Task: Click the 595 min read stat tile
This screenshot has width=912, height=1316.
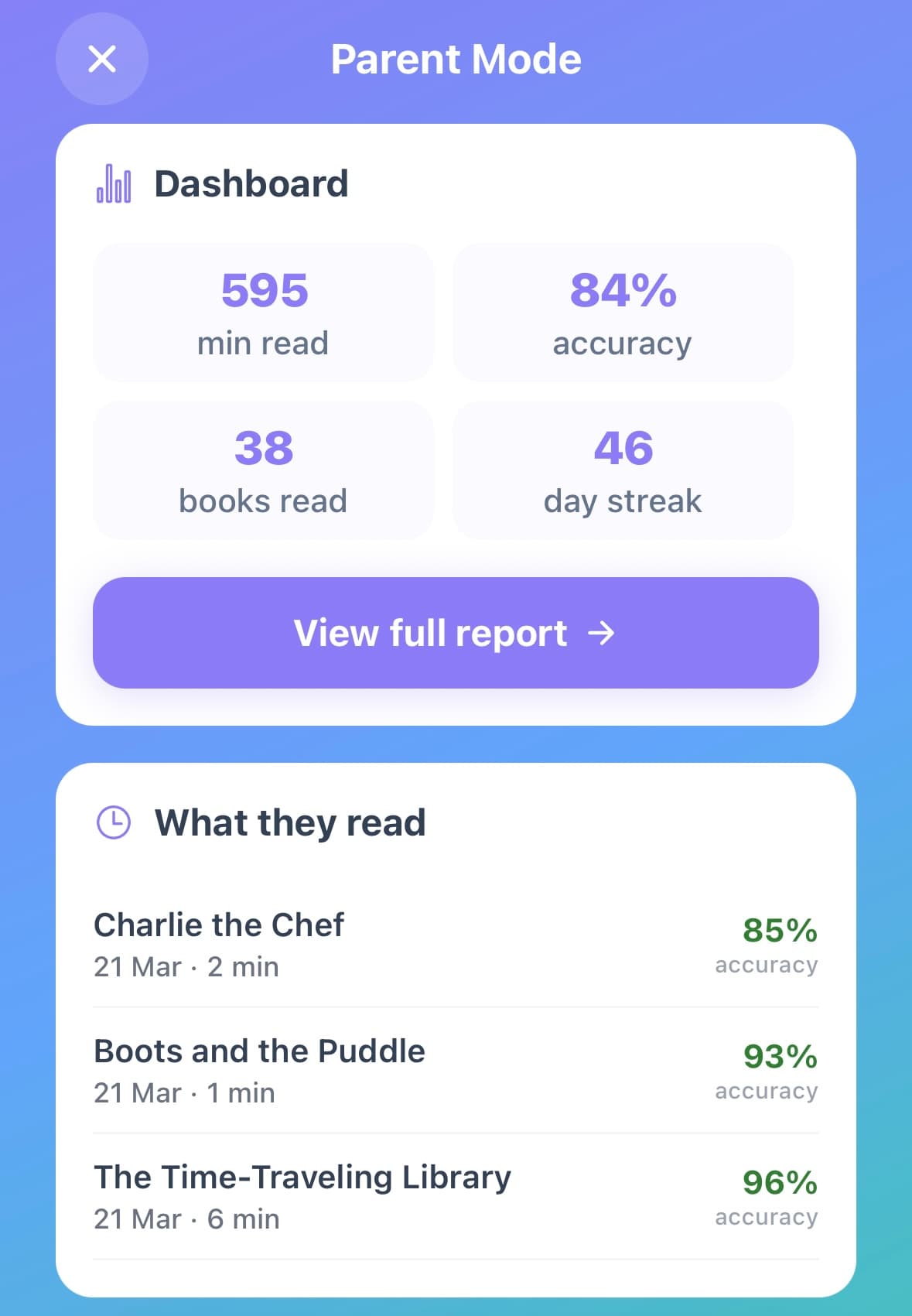Action: tap(262, 312)
